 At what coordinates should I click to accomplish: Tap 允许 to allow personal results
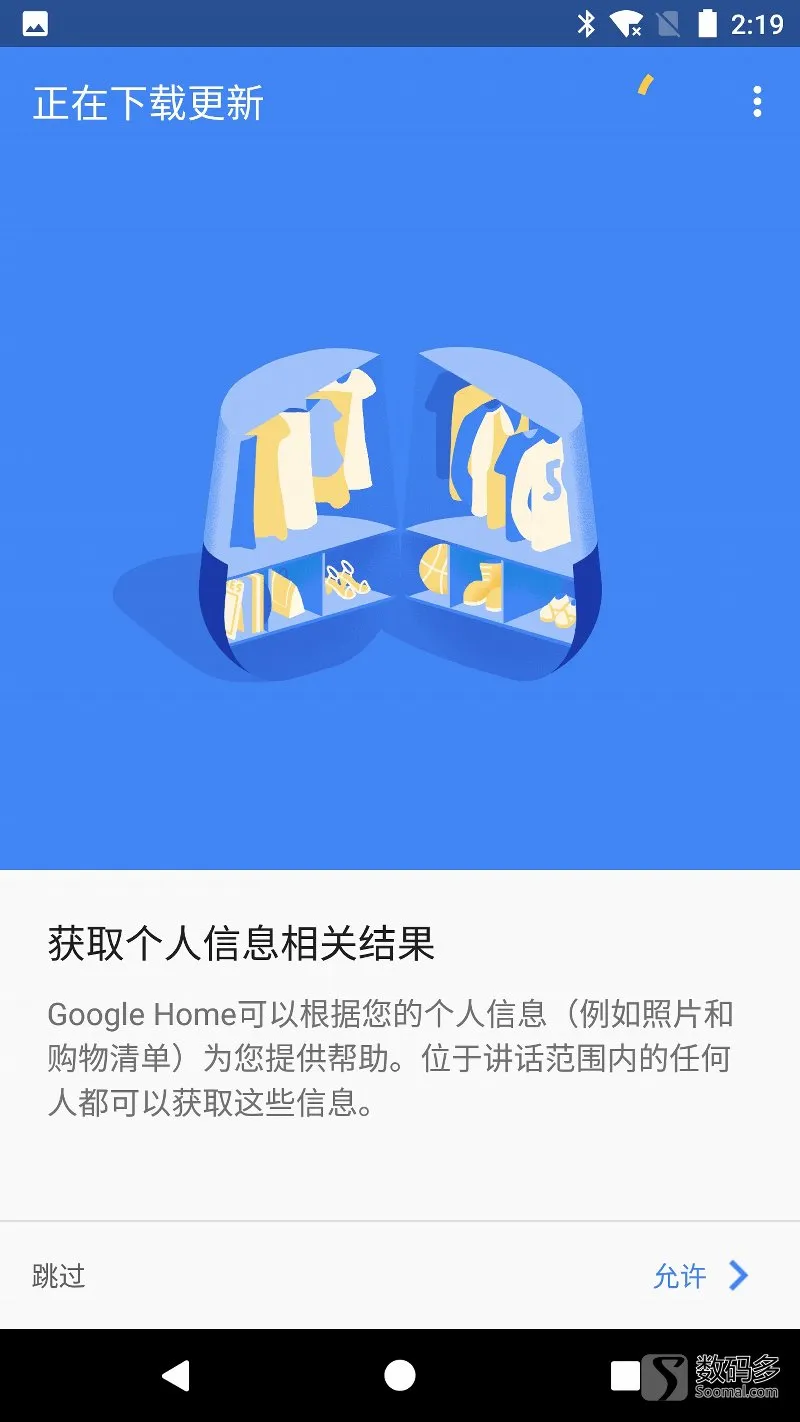[700, 1276]
